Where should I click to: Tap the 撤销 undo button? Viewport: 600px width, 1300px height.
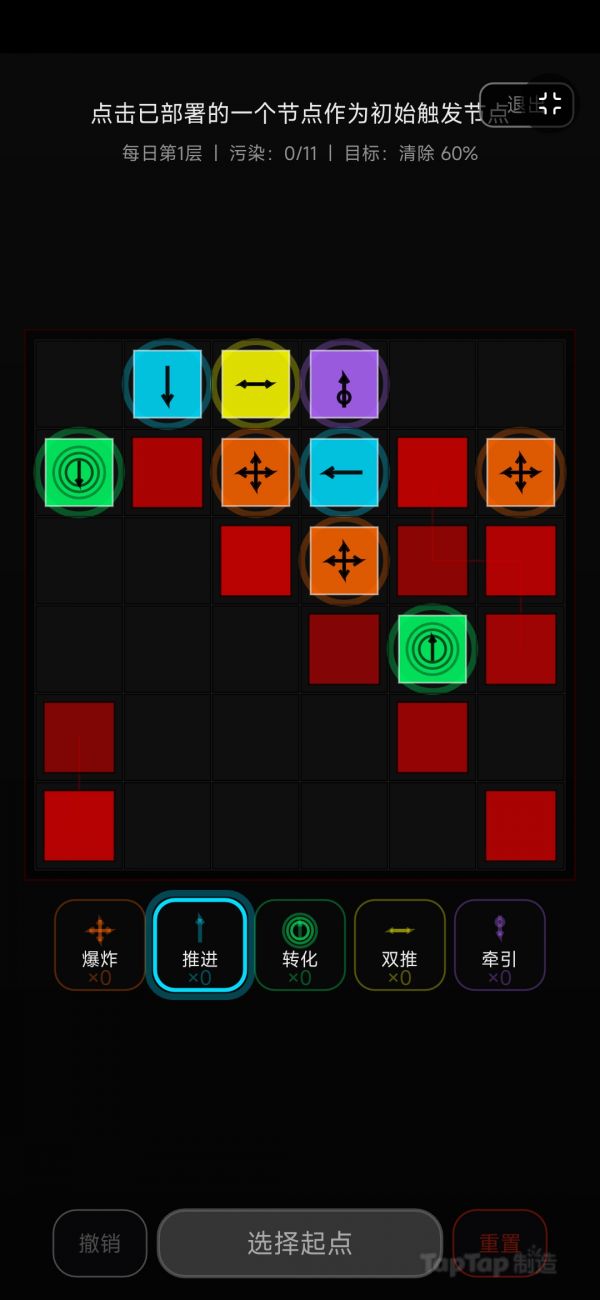pos(100,1243)
